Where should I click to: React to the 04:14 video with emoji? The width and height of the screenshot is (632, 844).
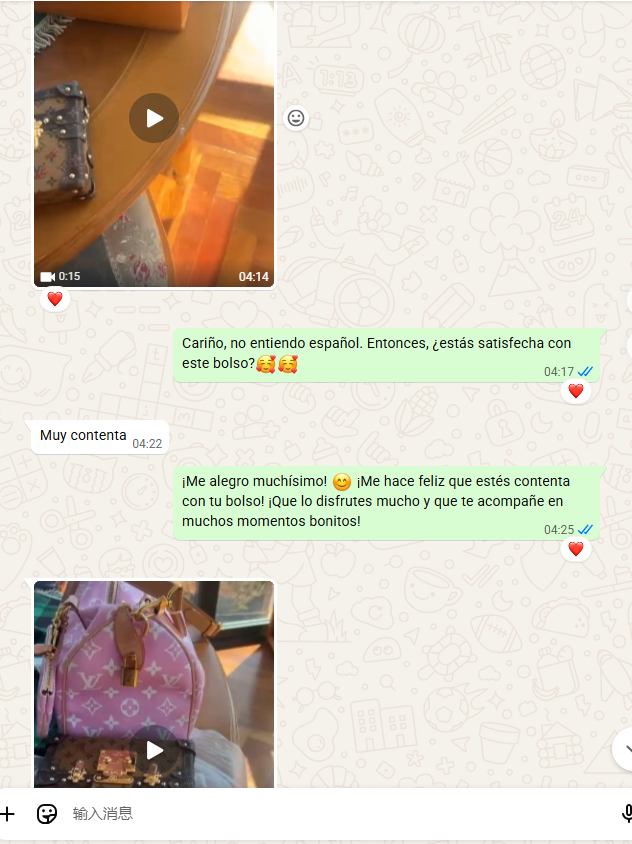tap(295, 118)
